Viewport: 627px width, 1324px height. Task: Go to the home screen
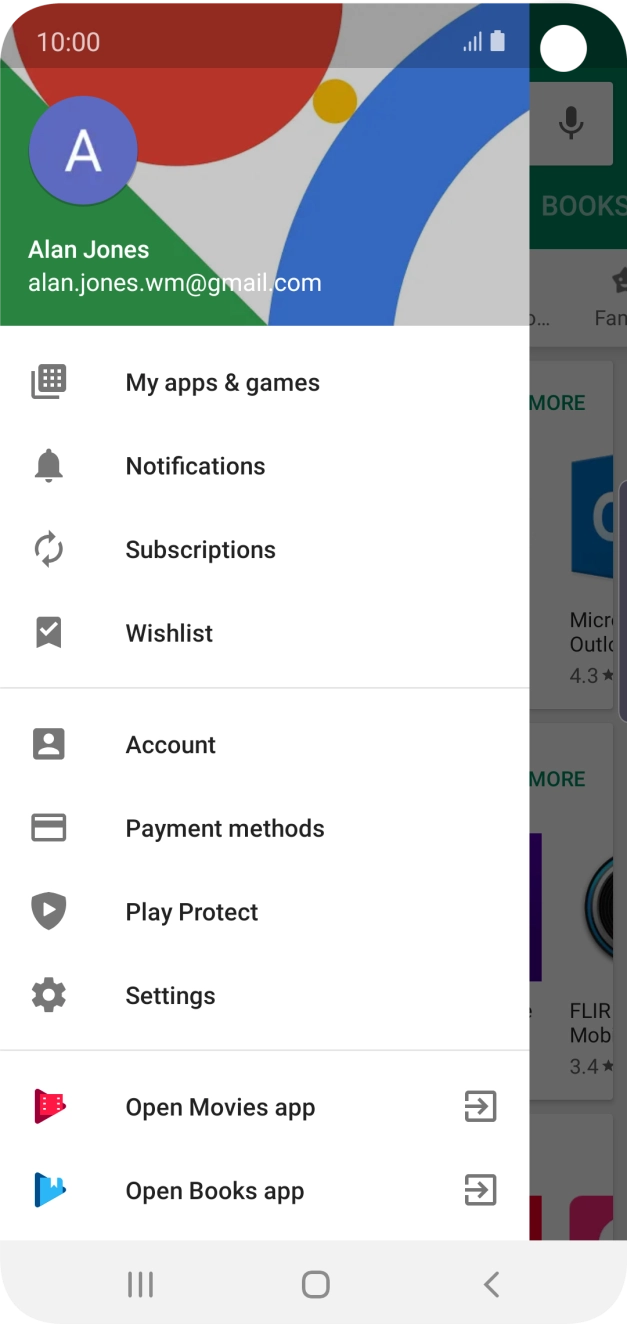tap(315, 1285)
